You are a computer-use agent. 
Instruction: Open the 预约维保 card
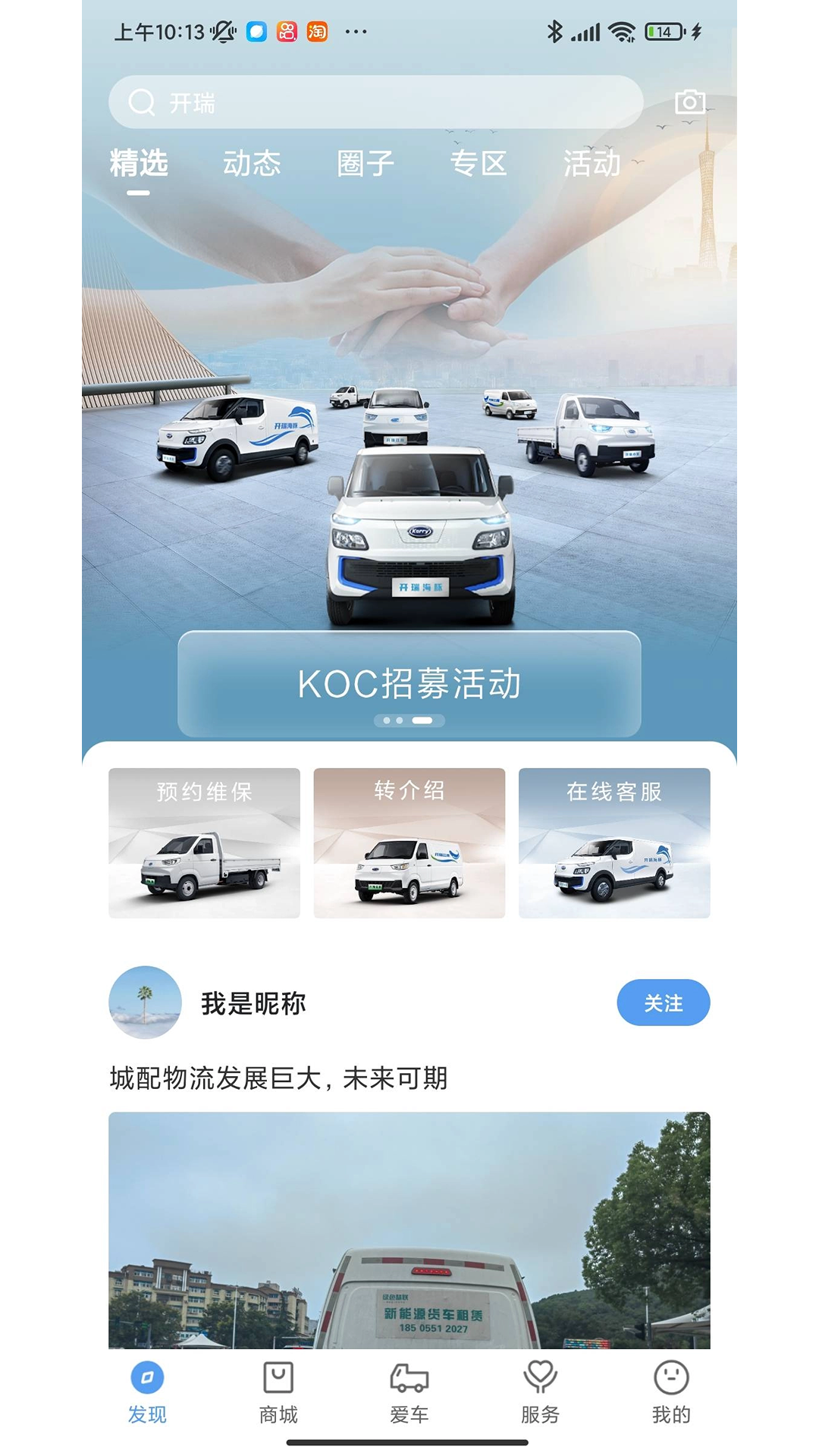(x=204, y=843)
